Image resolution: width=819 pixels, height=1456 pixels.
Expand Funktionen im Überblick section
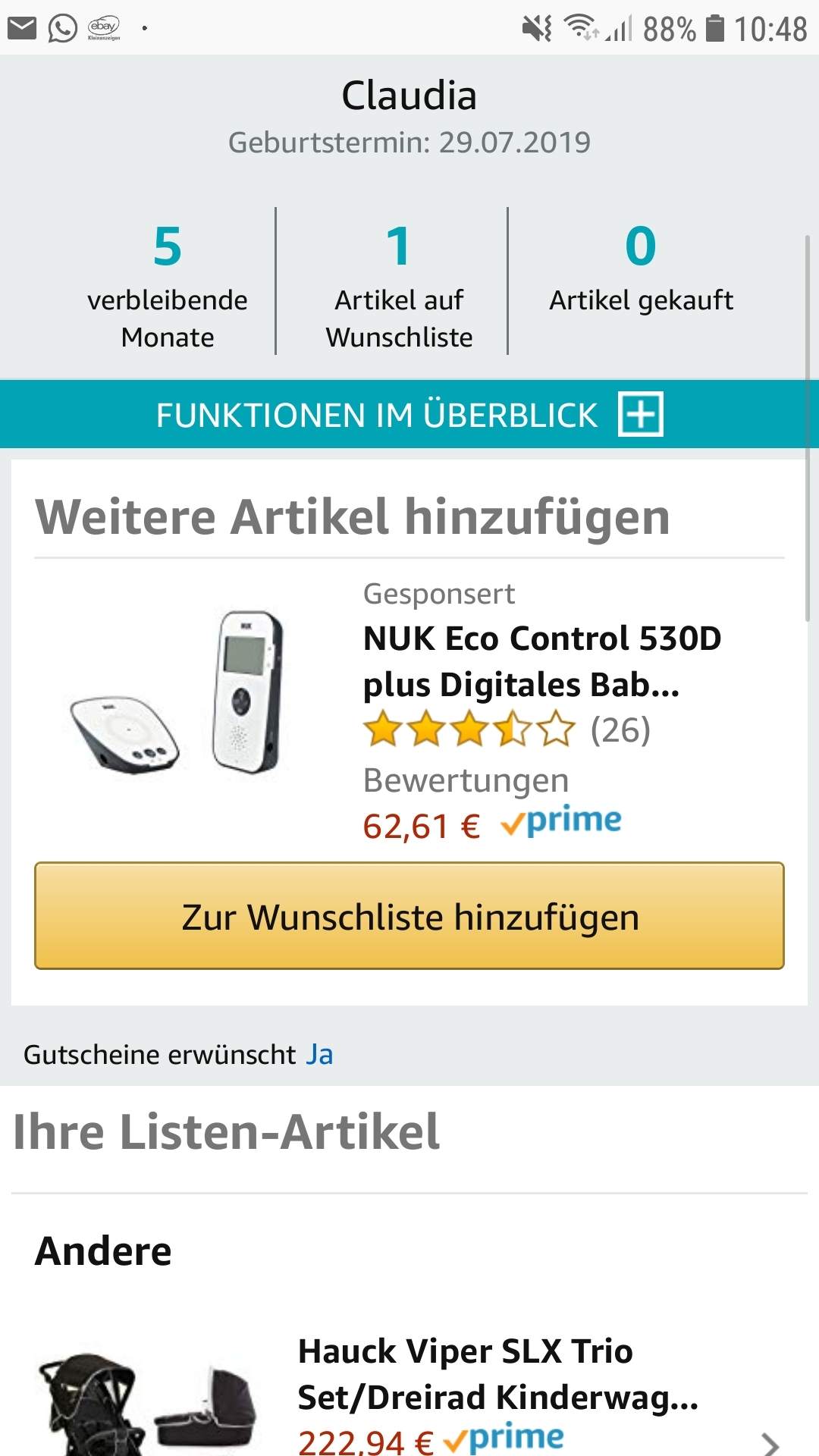coord(409,414)
